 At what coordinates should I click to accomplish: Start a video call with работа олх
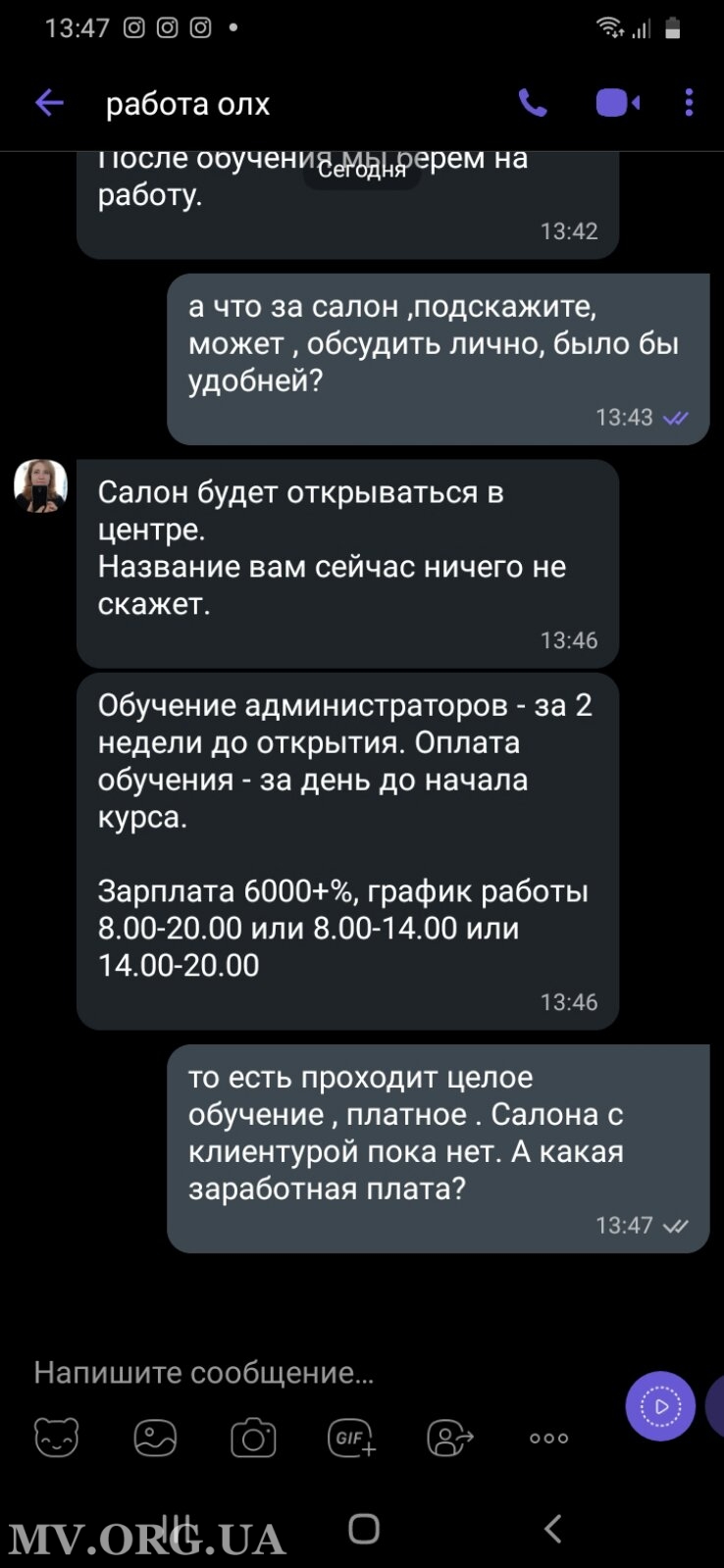click(617, 103)
